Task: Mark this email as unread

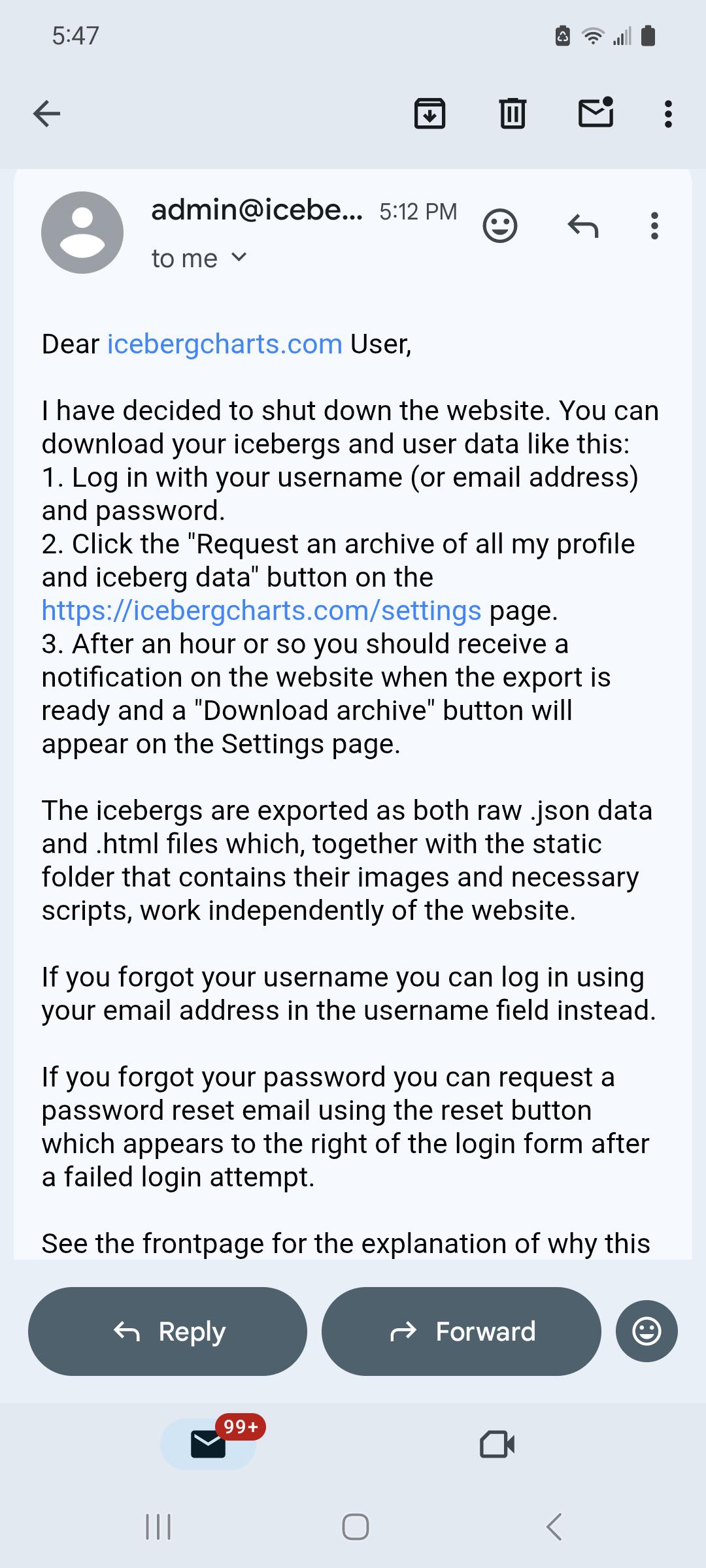Action: point(596,112)
